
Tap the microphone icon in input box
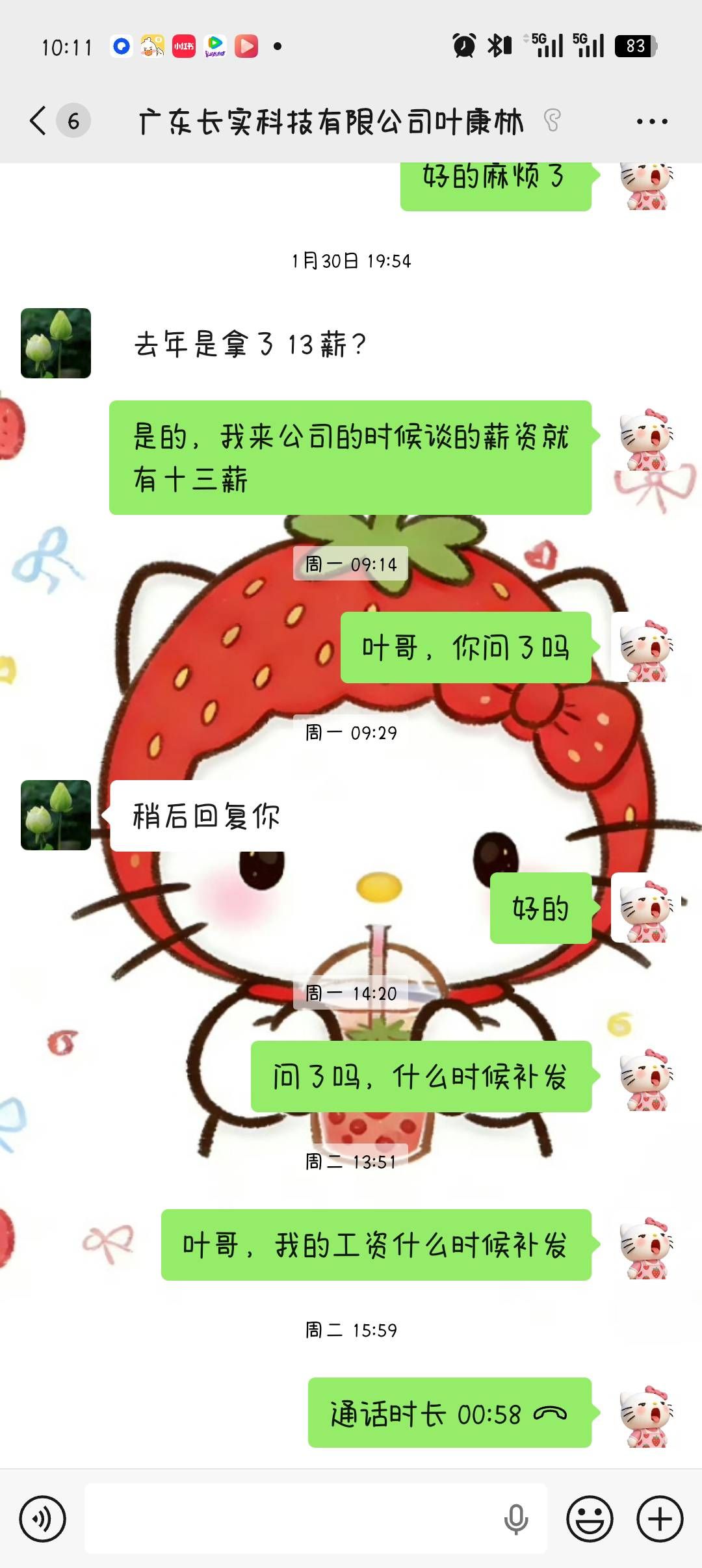click(516, 1519)
